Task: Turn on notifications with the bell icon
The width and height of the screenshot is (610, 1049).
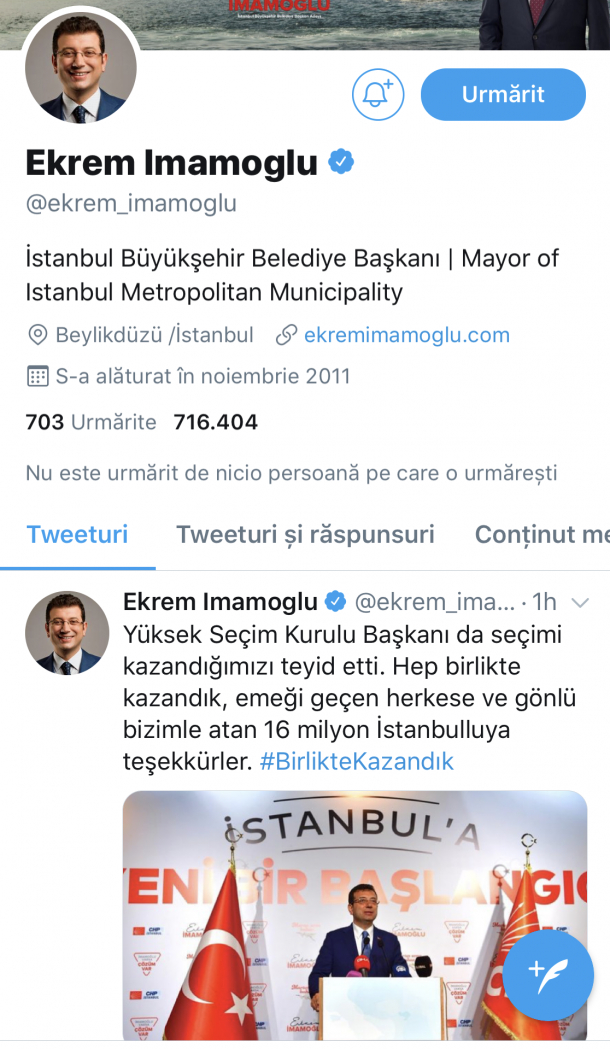Action: 377,95
